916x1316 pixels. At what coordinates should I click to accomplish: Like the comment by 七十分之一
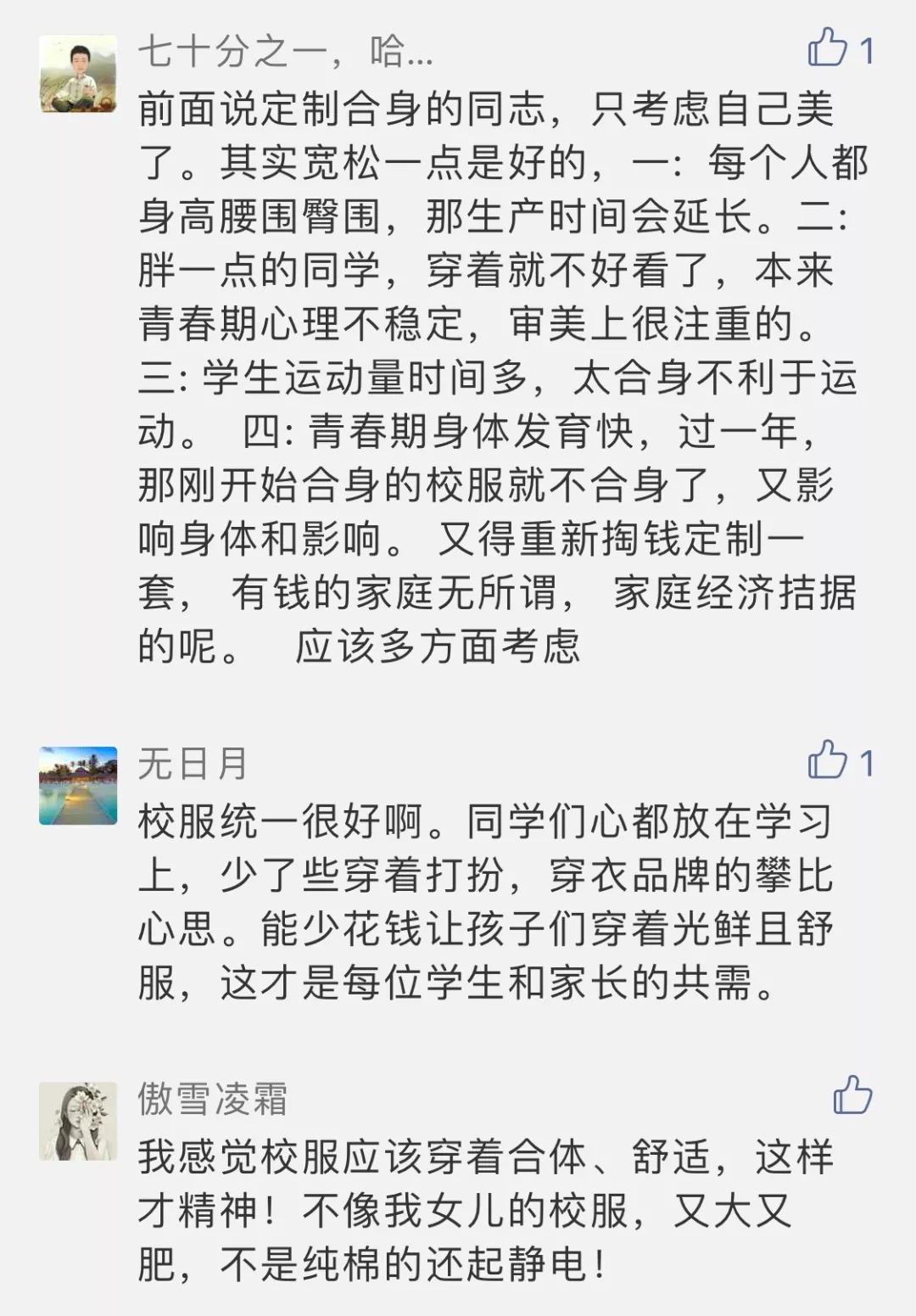coord(828,48)
